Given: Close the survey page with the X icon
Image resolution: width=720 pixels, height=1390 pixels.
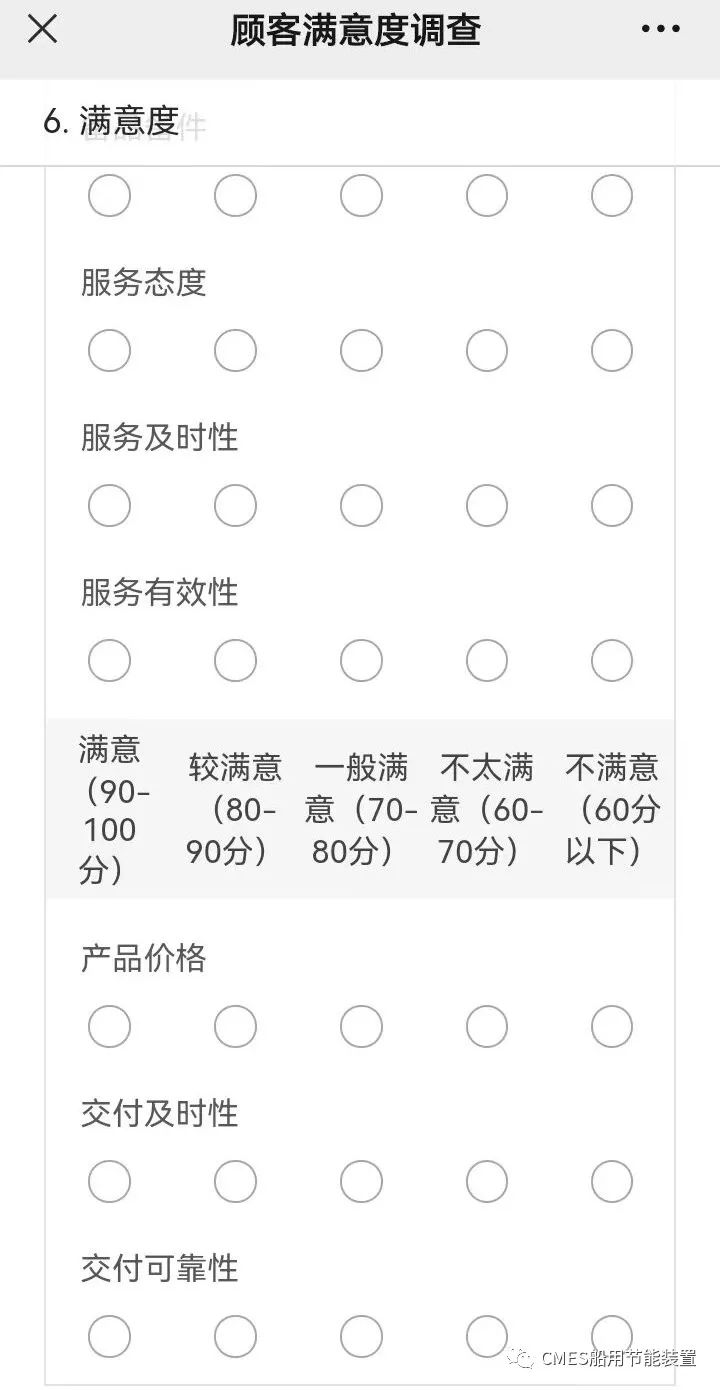Looking at the screenshot, I should pos(42,29).
